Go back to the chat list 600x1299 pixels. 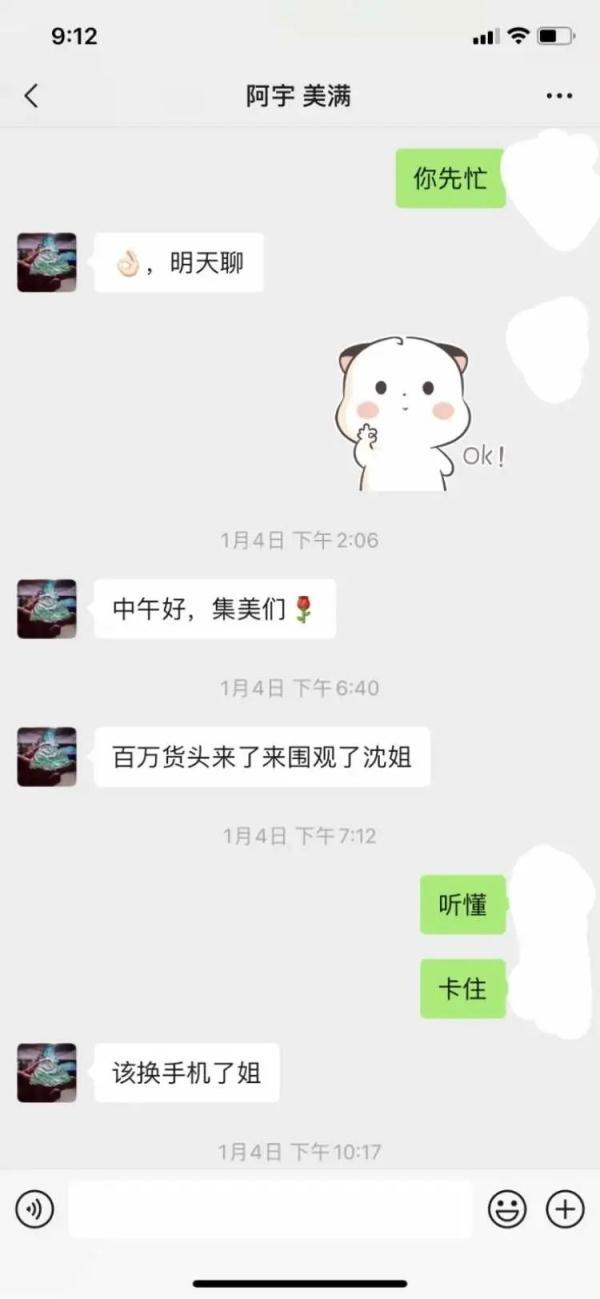point(31,96)
